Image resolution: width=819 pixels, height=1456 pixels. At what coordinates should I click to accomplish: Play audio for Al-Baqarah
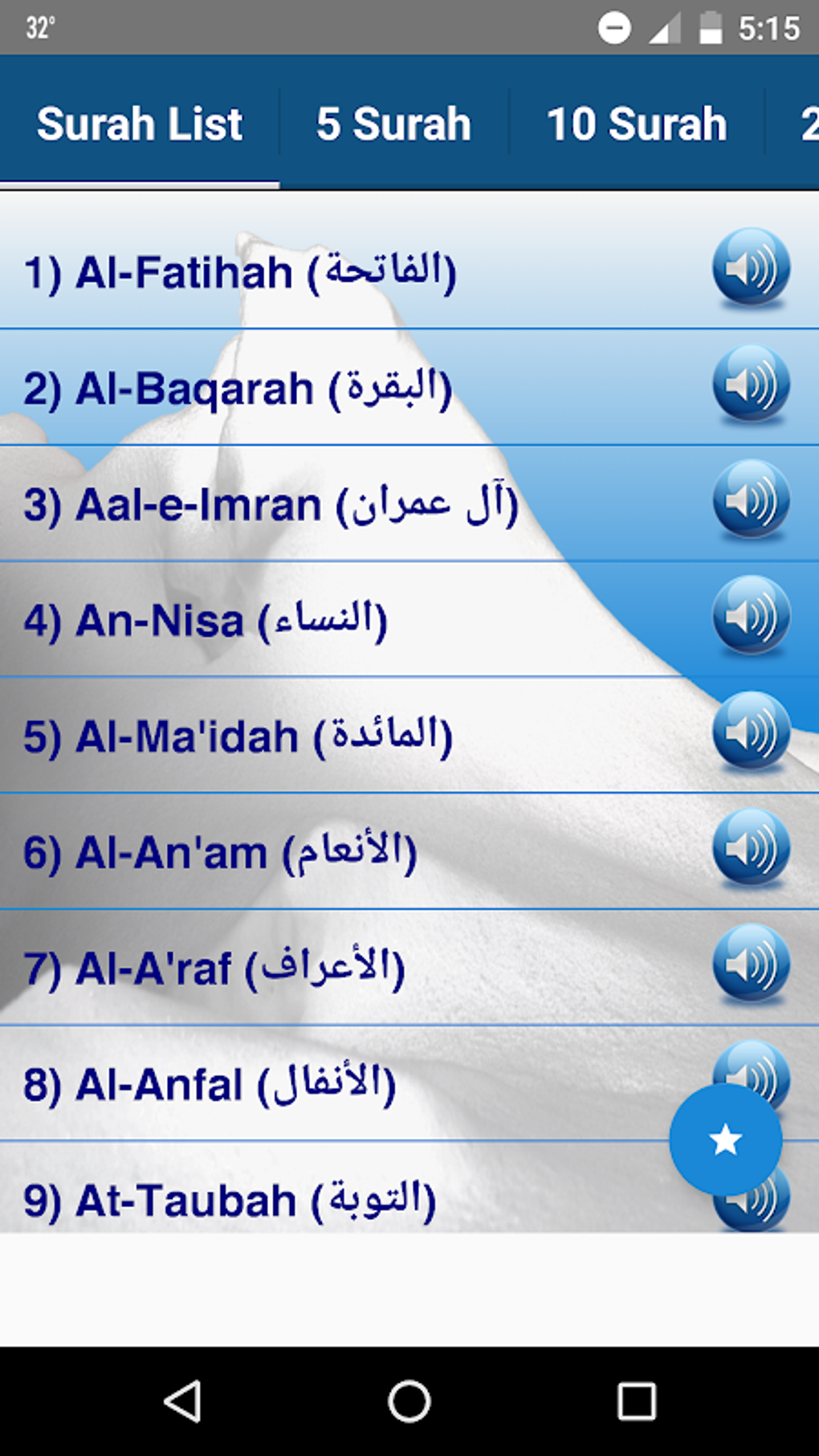tap(751, 385)
